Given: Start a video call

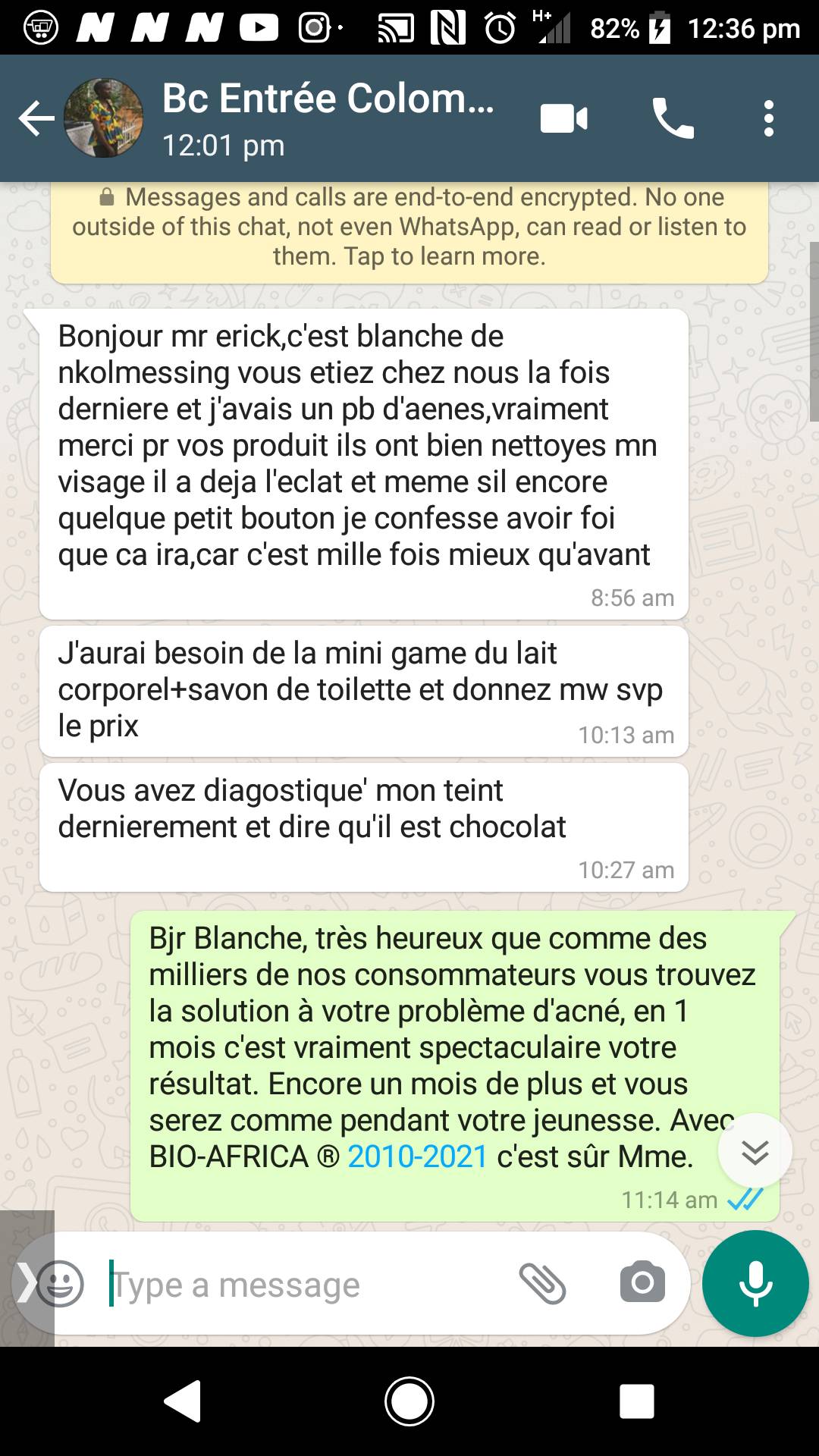Looking at the screenshot, I should point(563,119).
